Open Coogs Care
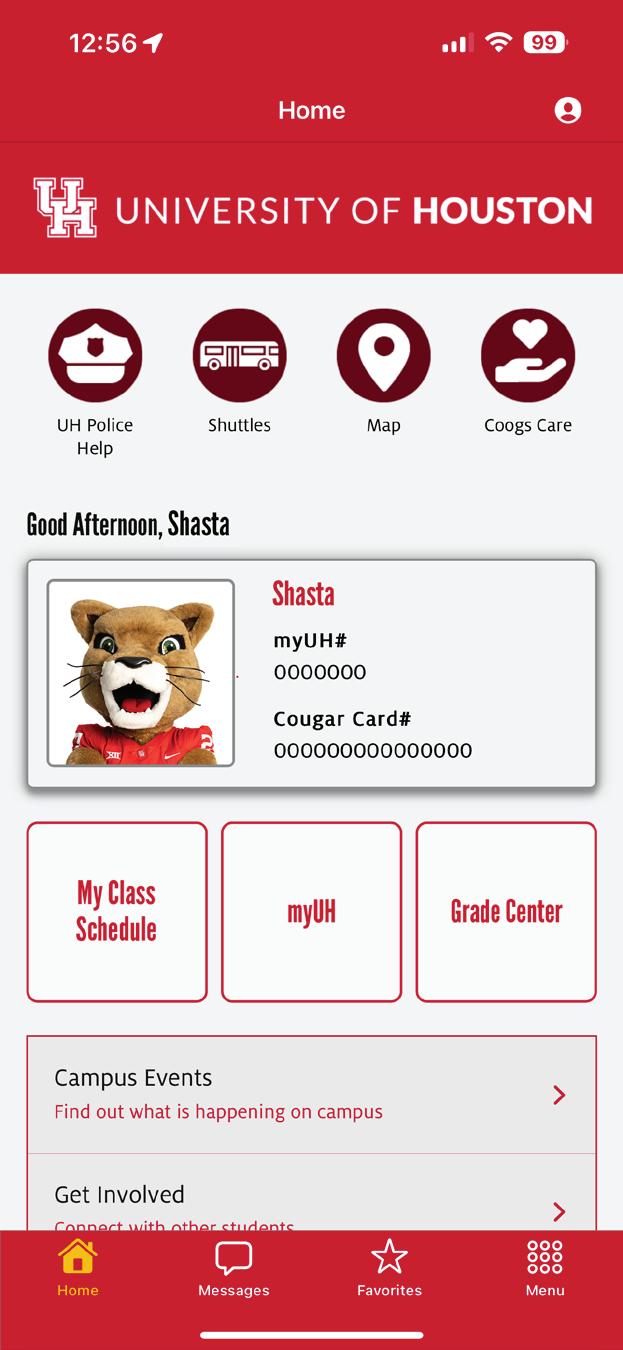Image resolution: width=623 pixels, height=1350 pixels. (527, 356)
